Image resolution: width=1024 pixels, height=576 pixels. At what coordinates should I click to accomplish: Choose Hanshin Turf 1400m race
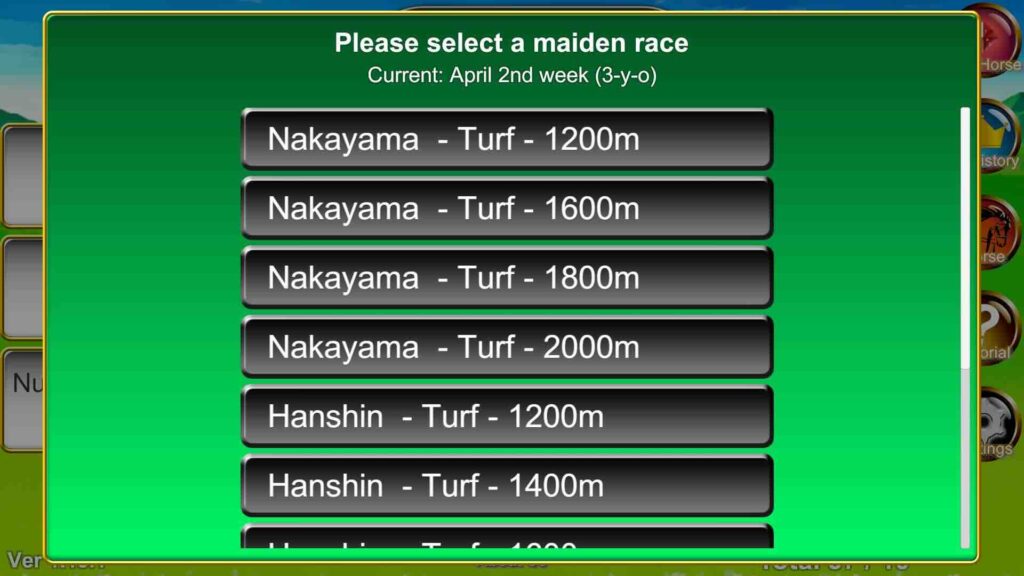507,486
